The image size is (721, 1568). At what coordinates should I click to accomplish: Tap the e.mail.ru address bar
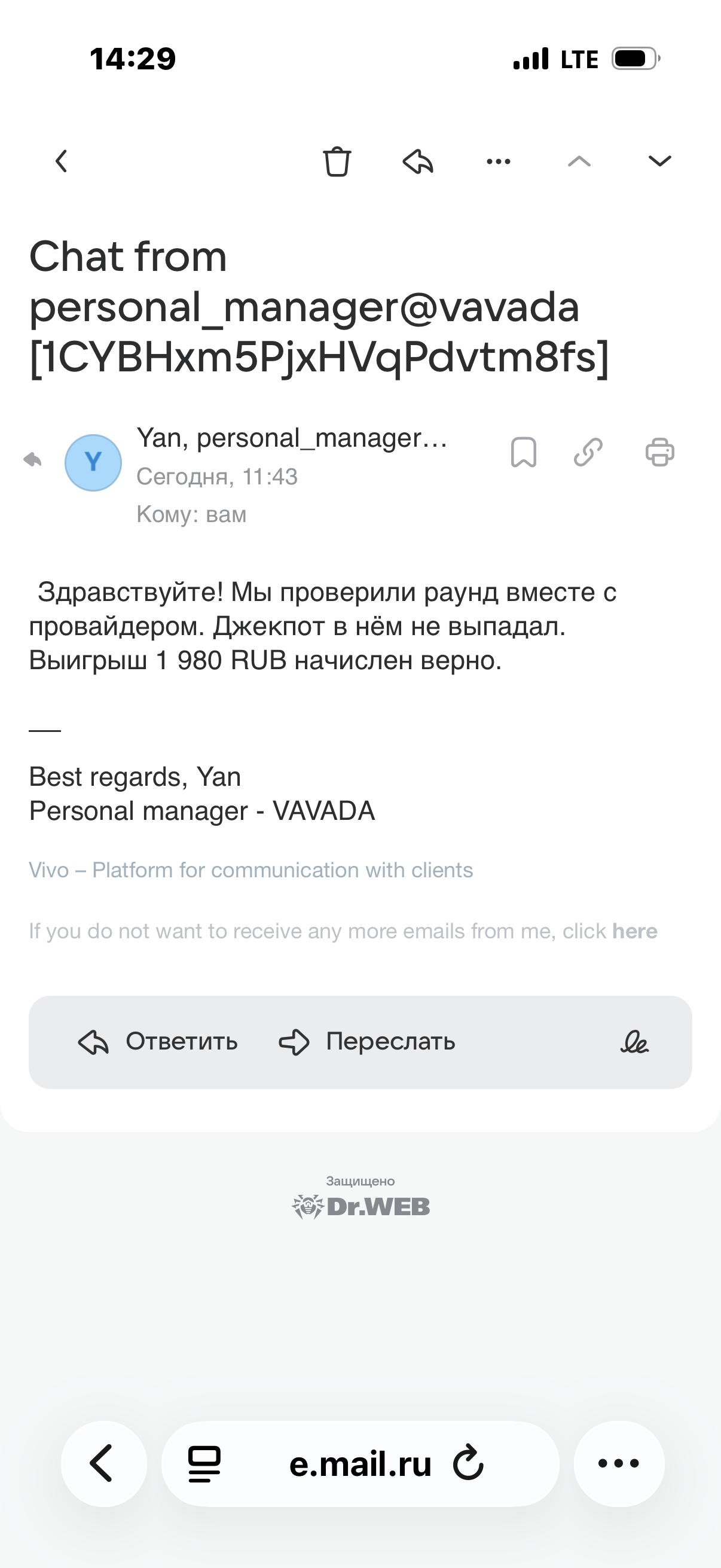coord(360,1463)
